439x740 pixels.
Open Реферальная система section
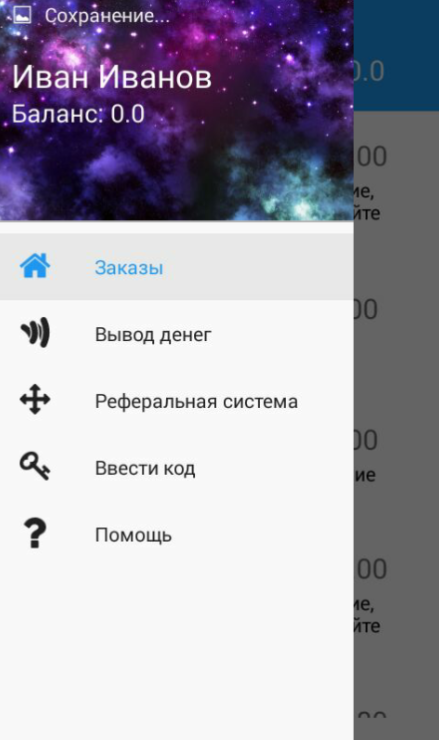pos(177,401)
